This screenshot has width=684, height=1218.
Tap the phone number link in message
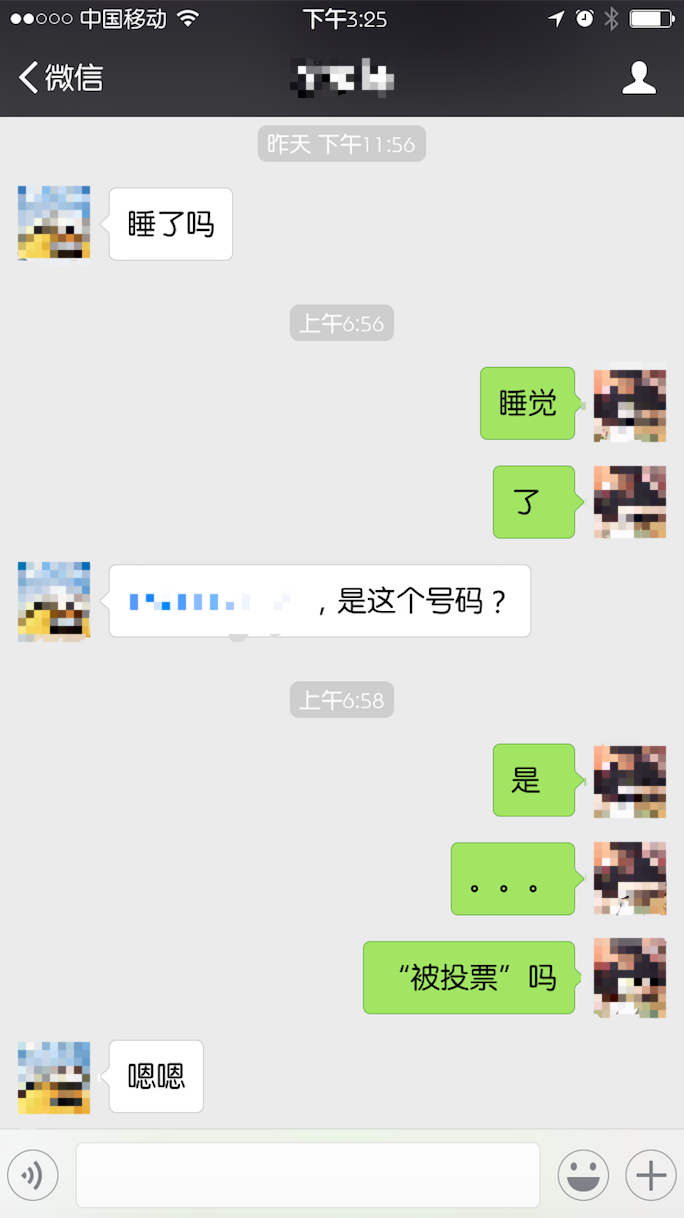pos(210,602)
